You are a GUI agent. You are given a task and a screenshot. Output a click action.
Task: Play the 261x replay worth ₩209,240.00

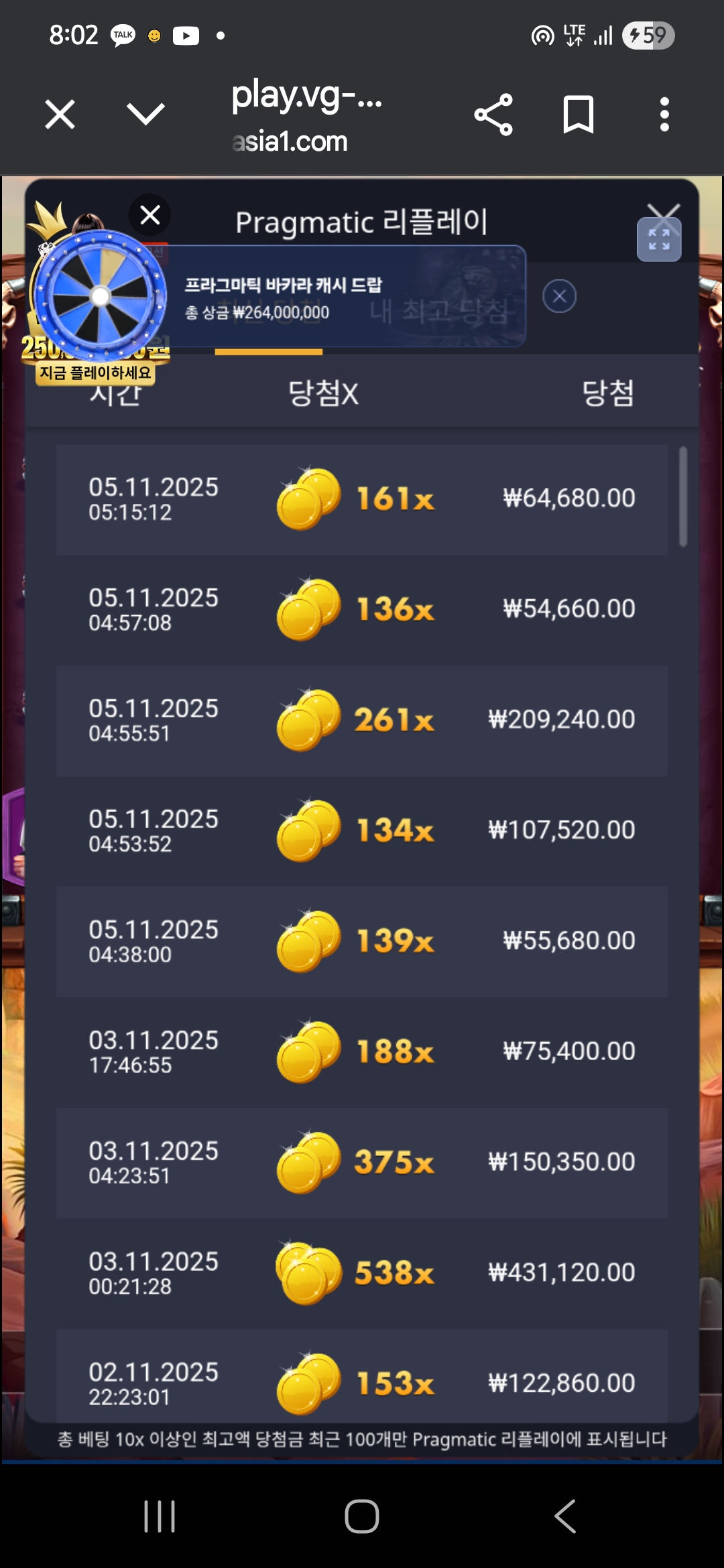(362, 720)
